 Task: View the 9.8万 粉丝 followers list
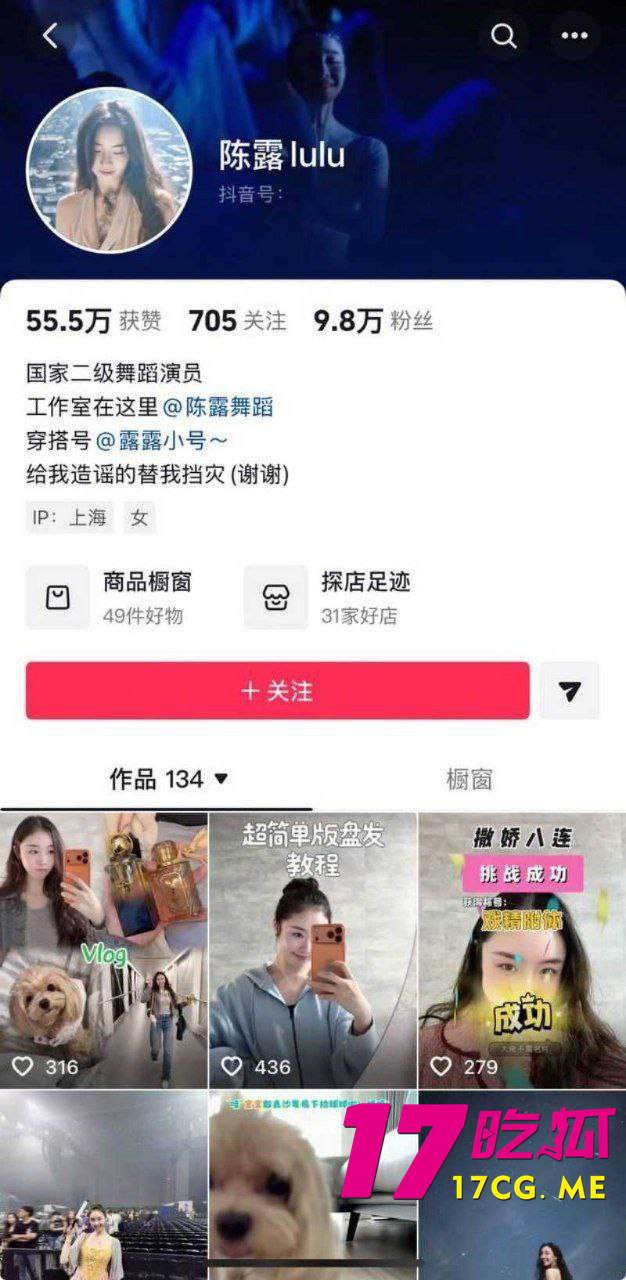pos(373,321)
